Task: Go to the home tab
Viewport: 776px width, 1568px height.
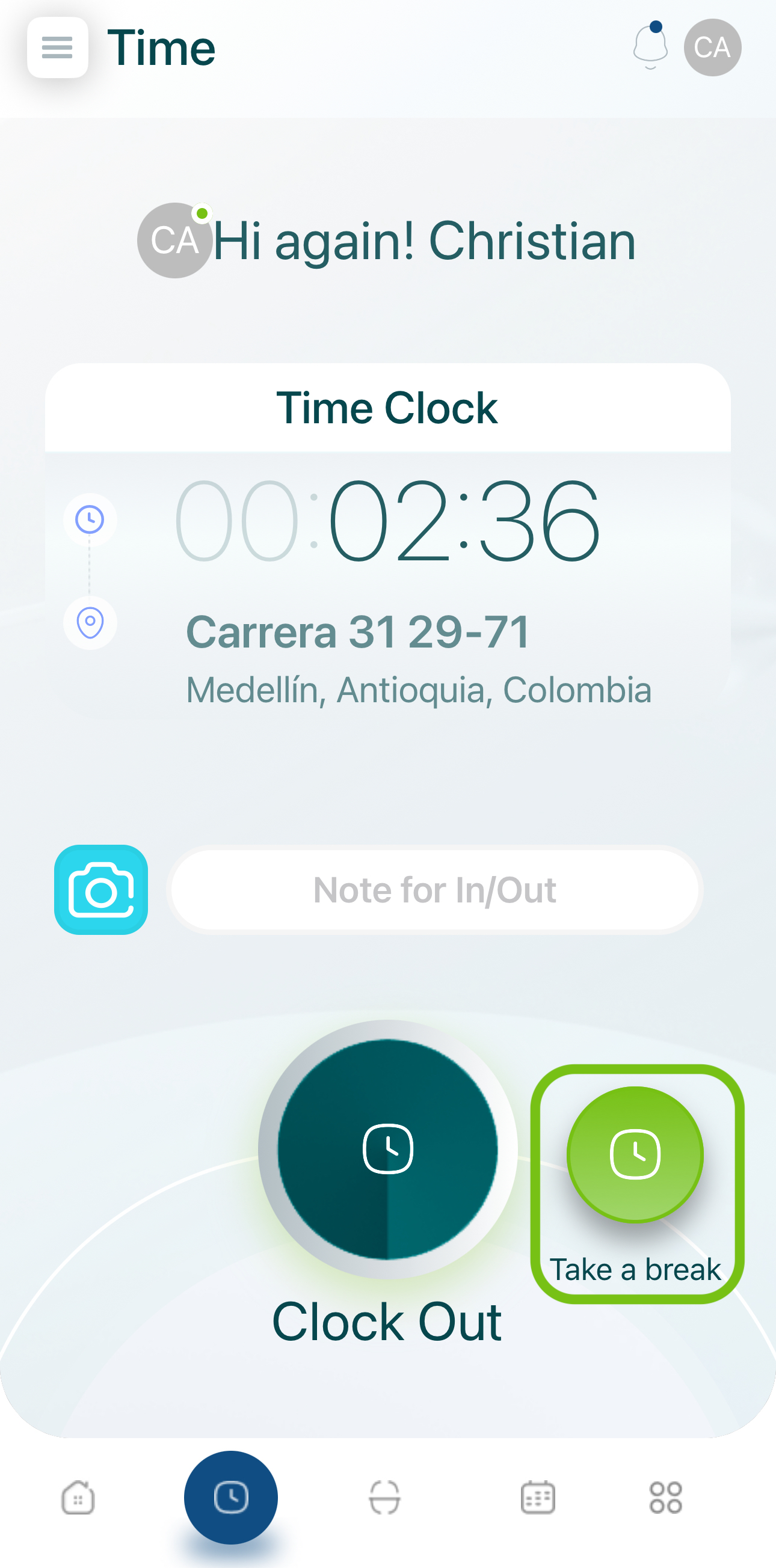Action: tap(78, 1498)
